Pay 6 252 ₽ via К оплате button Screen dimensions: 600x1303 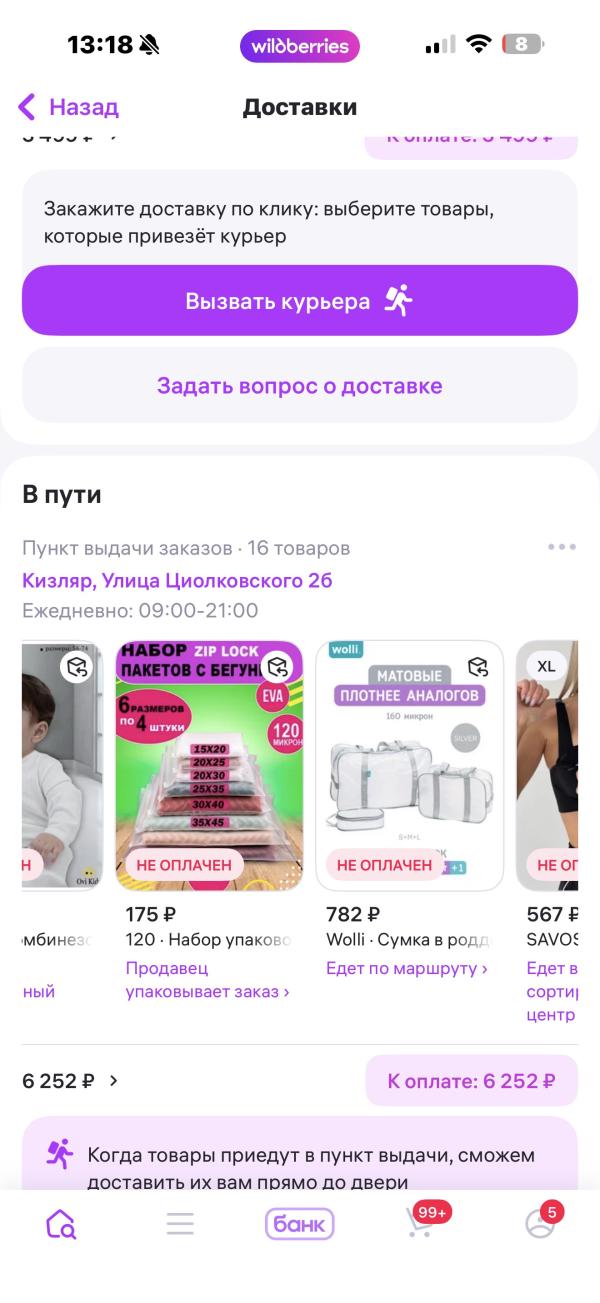click(471, 1081)
